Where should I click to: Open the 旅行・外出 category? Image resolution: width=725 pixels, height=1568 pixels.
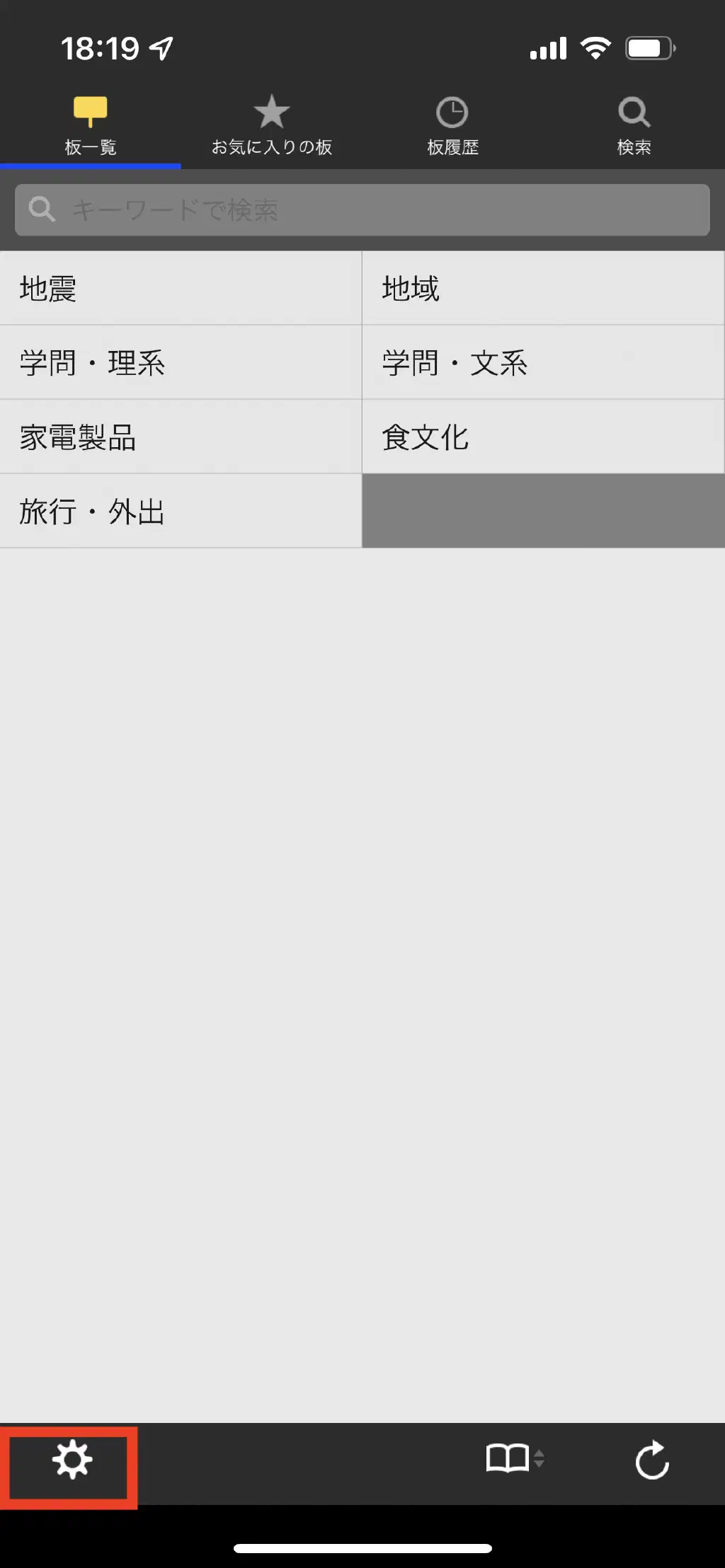[181, 512]
